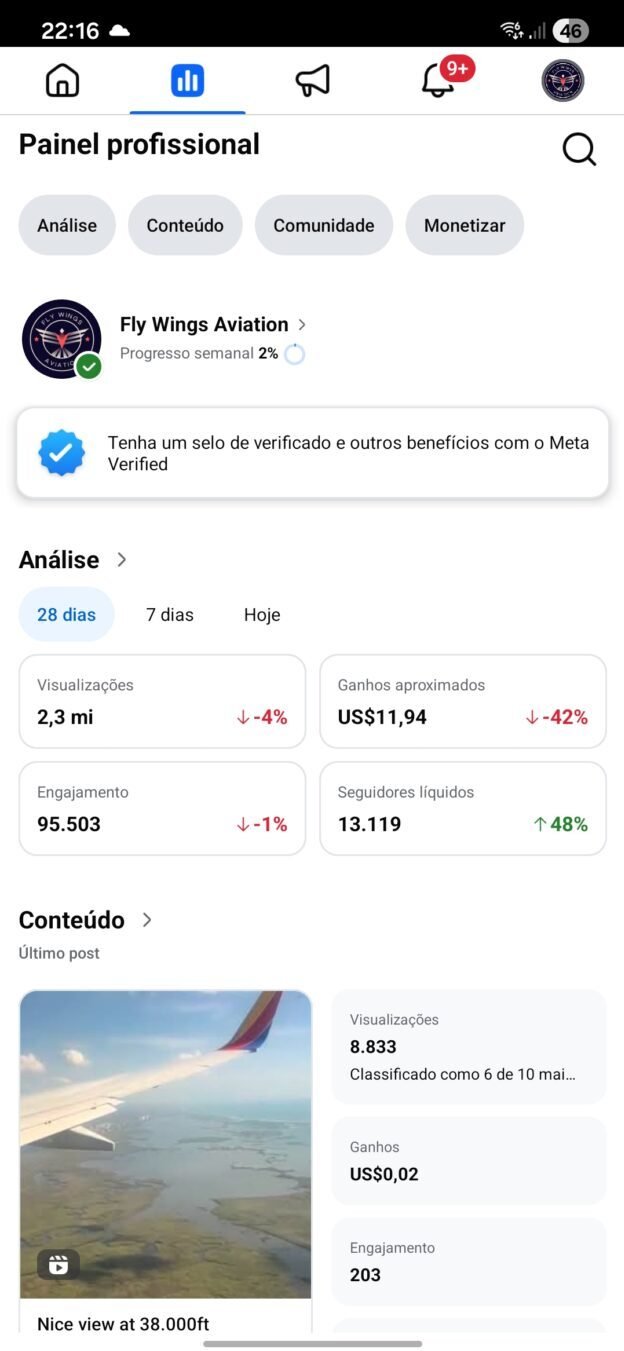Open the search magnifier icon
Viewport: 624px width, 1351px height.
579,150
